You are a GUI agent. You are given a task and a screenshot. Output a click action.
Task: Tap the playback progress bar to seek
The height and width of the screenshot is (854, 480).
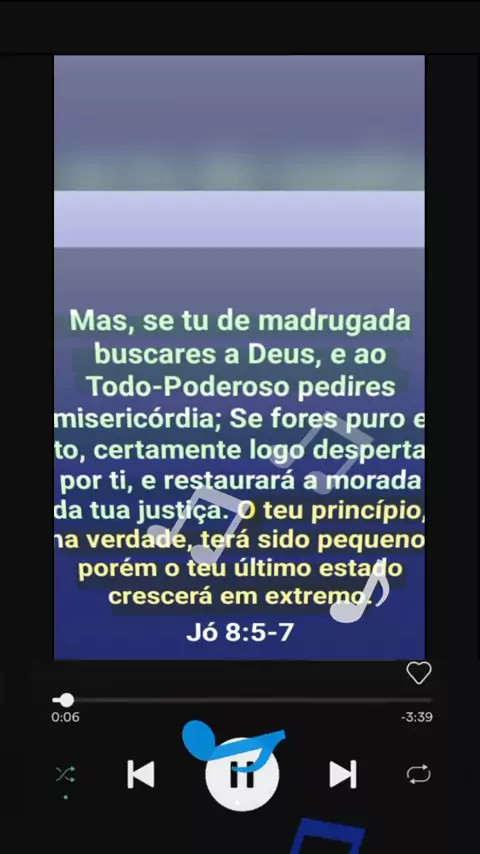click(242, 700)
